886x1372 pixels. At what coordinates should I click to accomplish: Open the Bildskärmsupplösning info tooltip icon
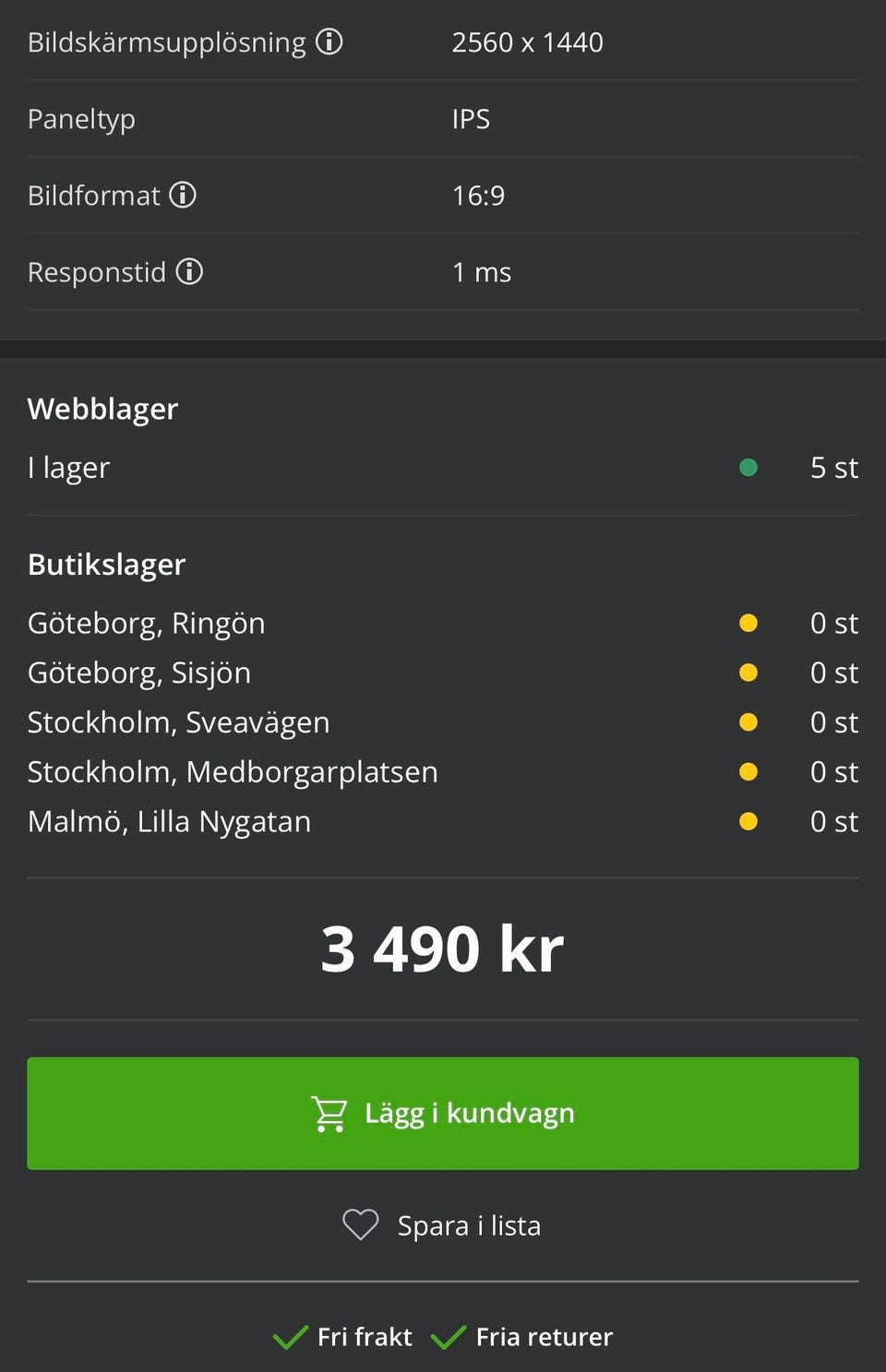click(x=329, y=41)
